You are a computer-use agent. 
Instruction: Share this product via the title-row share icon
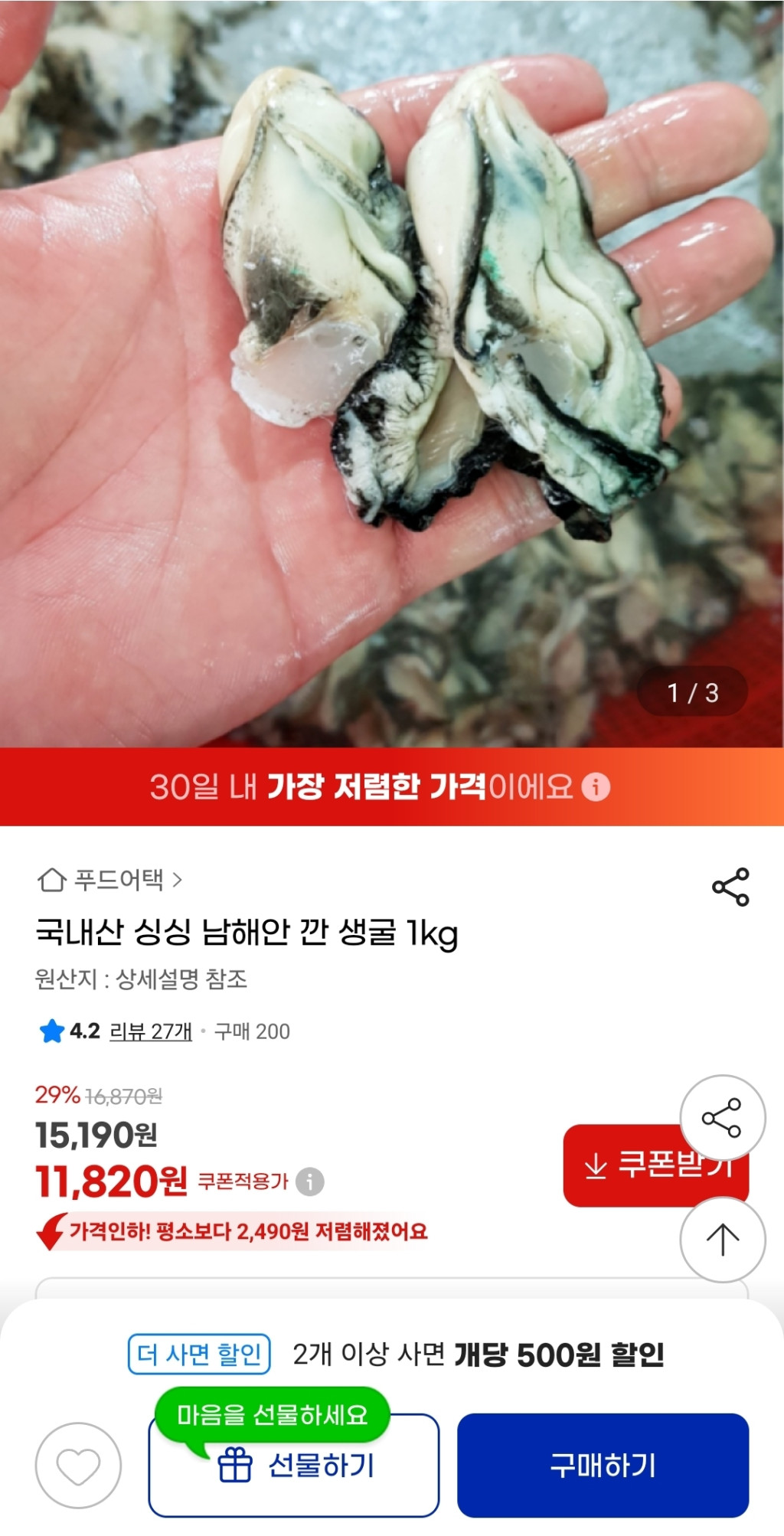tap(730, 887)
